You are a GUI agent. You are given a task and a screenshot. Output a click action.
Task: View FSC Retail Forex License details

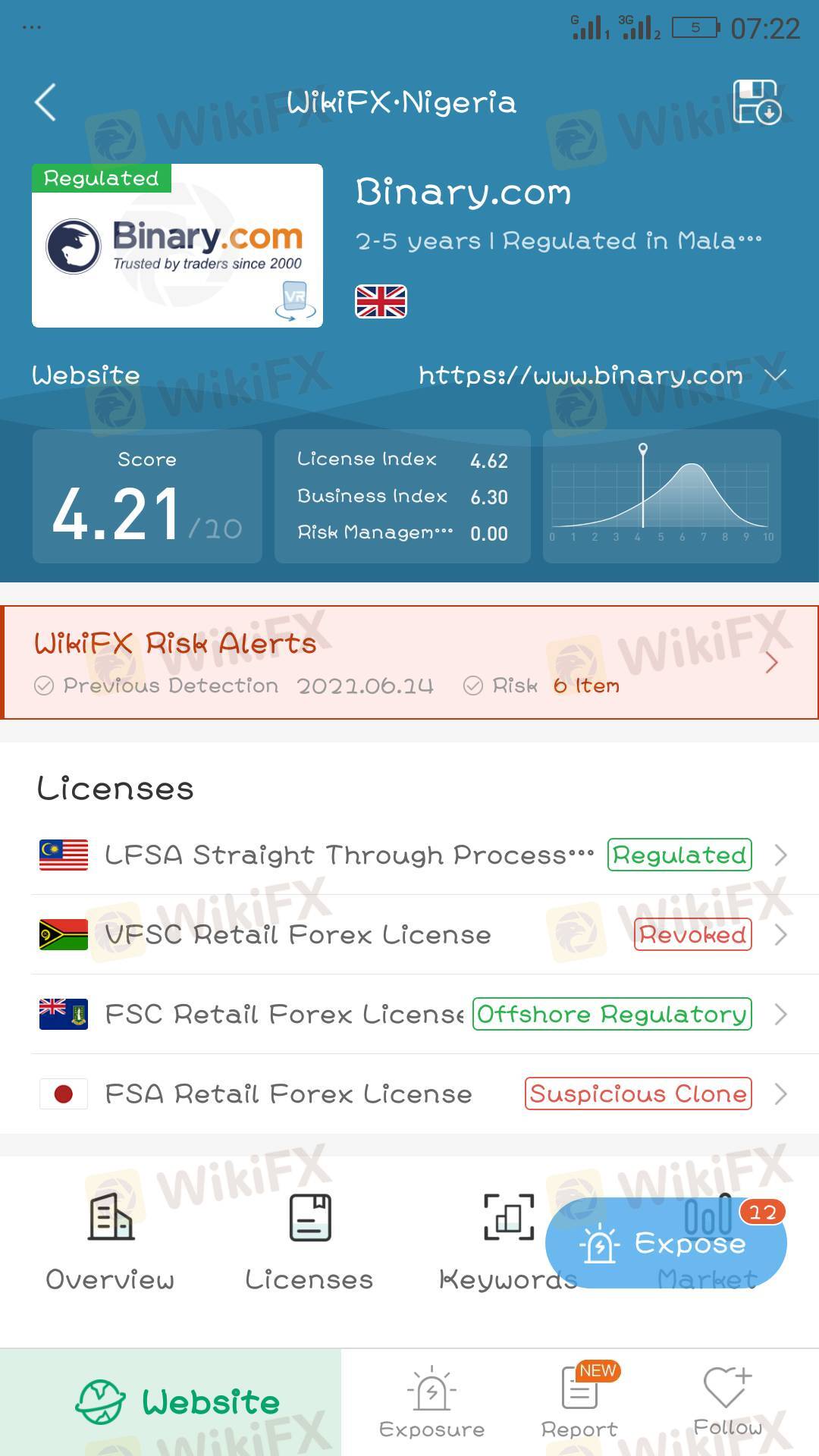point(409,1015)
